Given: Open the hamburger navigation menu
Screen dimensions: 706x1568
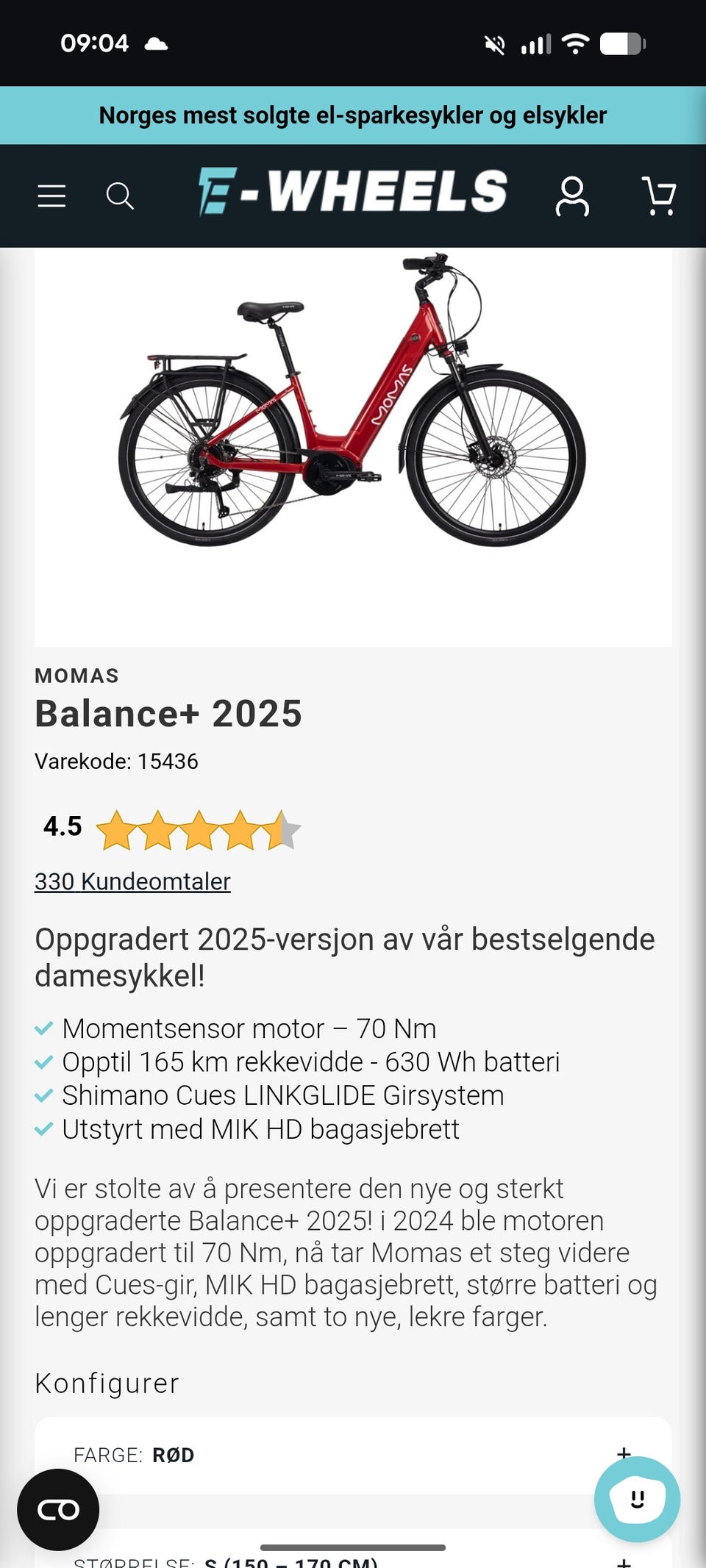Looking at the screenshot, I should pyautogui.click(x=51, y=196).
